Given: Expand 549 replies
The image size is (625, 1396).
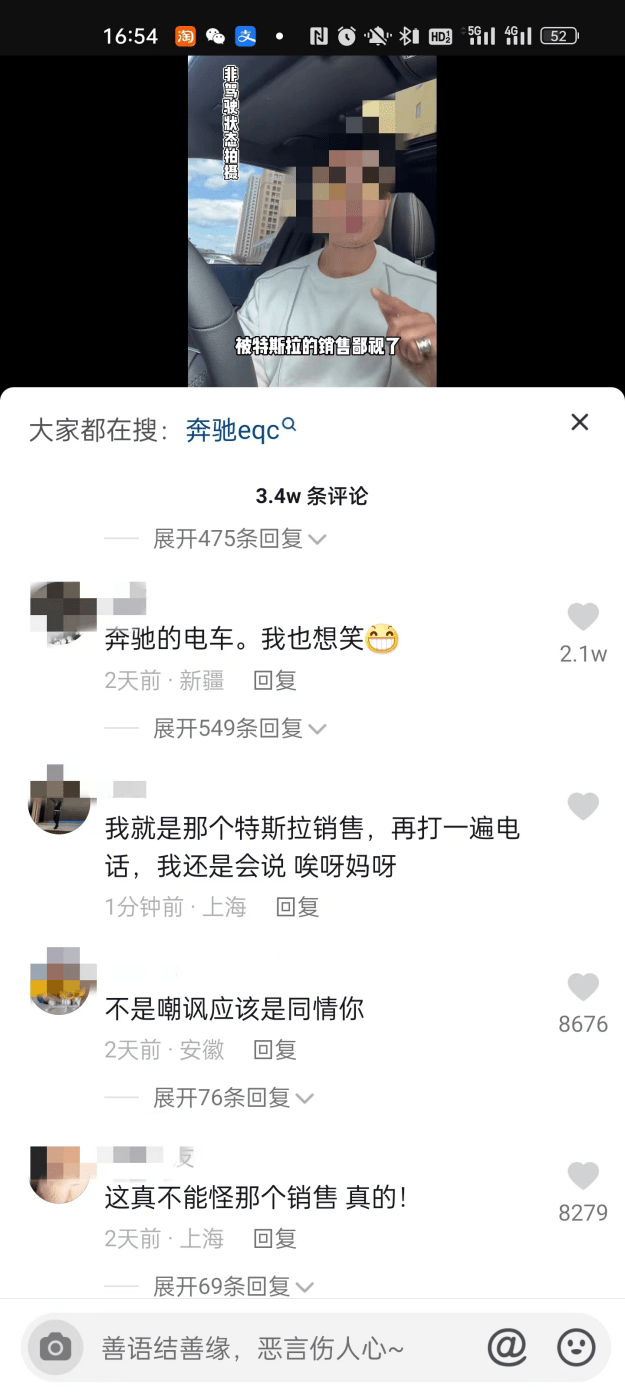Looking at the screenshot, I should [x=239, y=728].
